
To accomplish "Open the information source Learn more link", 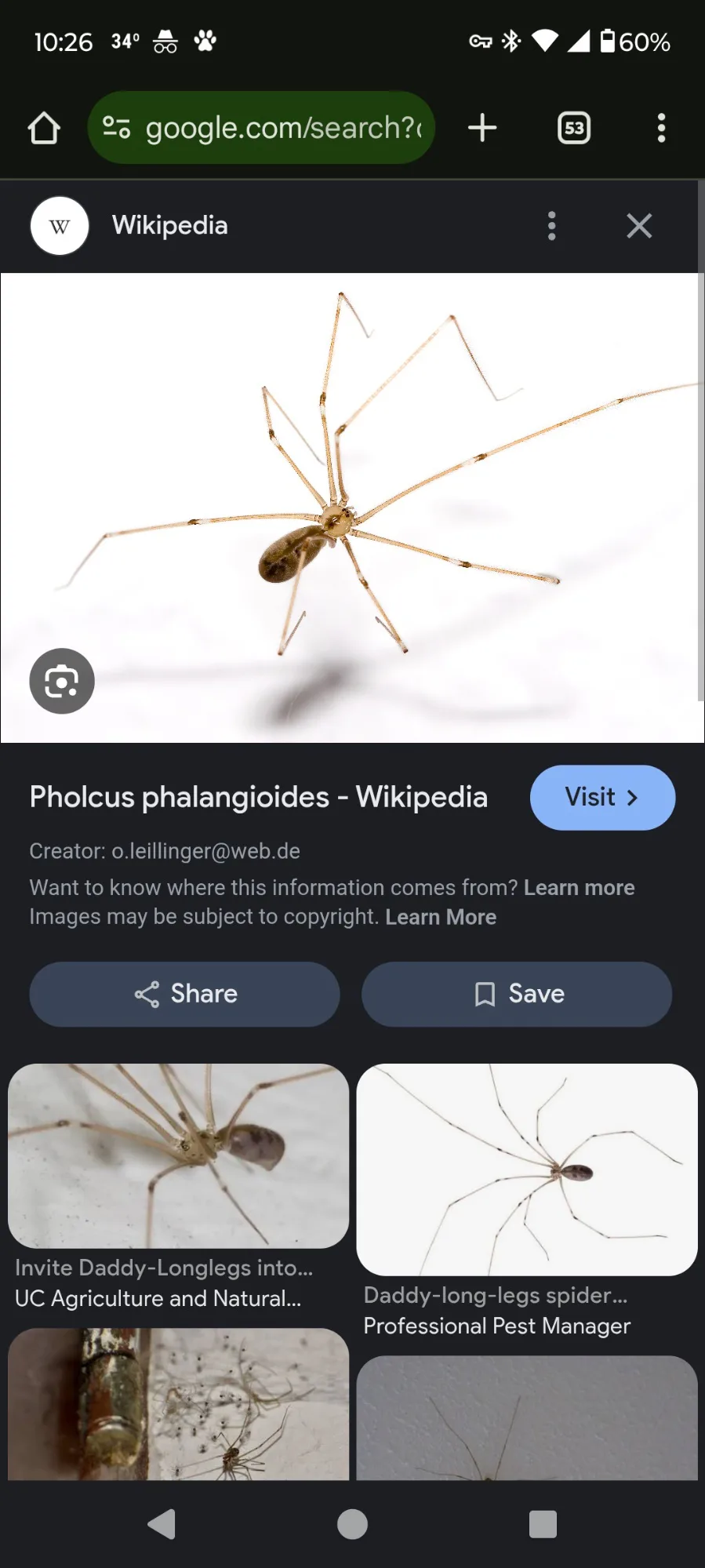I will pyautogui.click(x=579, y=887).
